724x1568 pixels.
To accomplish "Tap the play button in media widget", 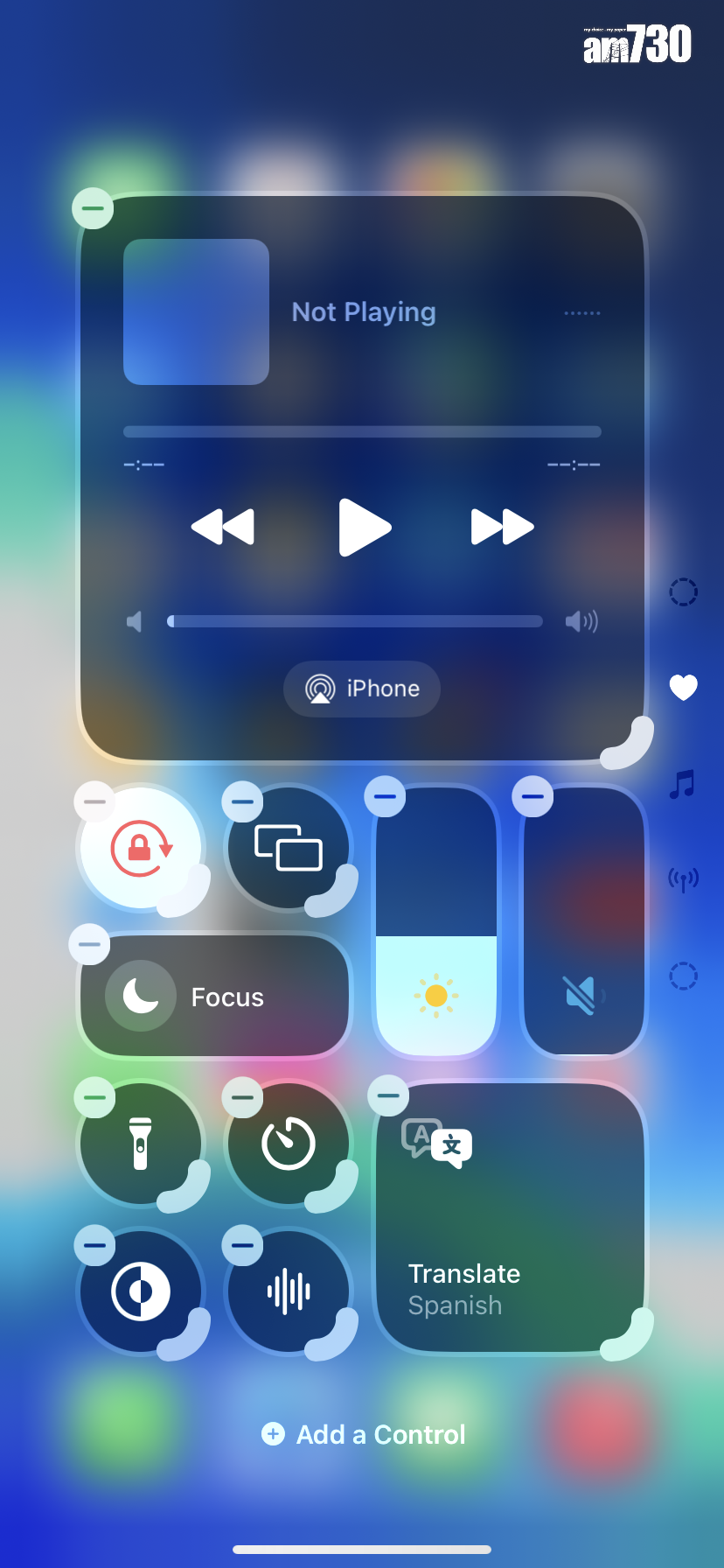I will click(364, 527).
